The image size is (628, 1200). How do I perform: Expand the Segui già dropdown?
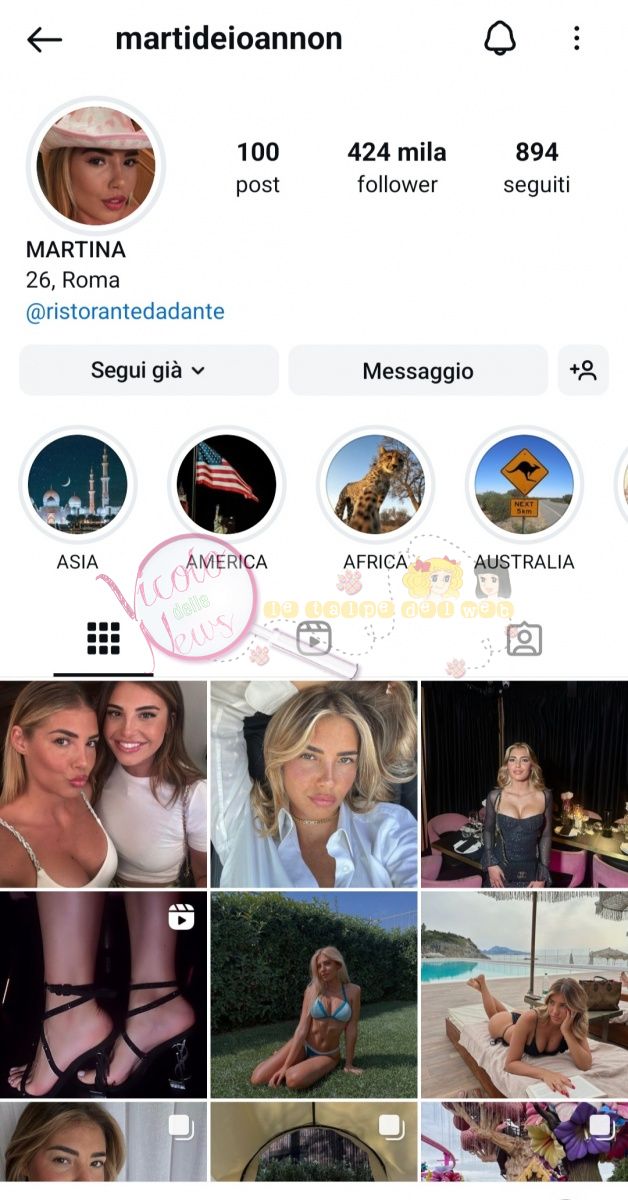[149, 371]
